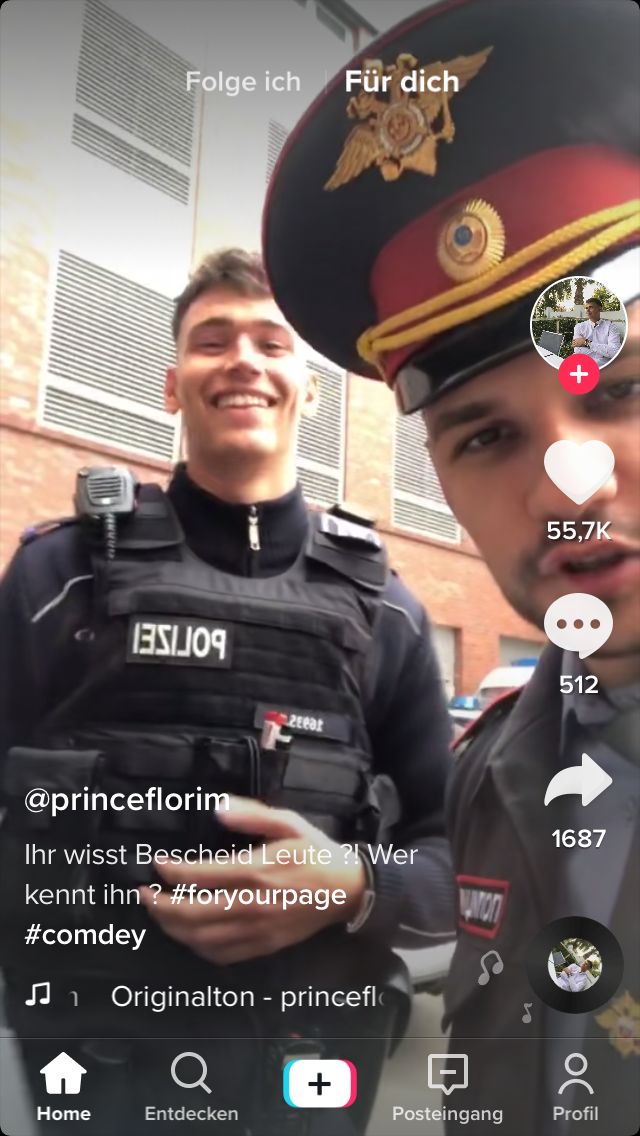This screenshot has height=1136, width=640.
Task: Open the Entdecken search tab
Action: coord(191,1087)
